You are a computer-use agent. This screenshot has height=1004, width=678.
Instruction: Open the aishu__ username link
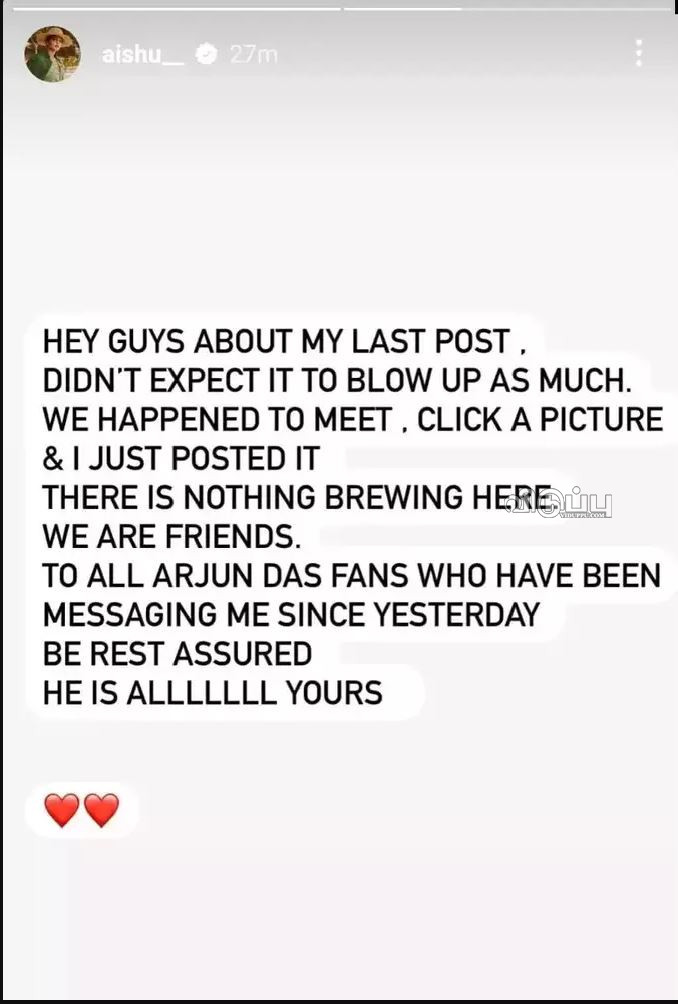click(142, 56)
